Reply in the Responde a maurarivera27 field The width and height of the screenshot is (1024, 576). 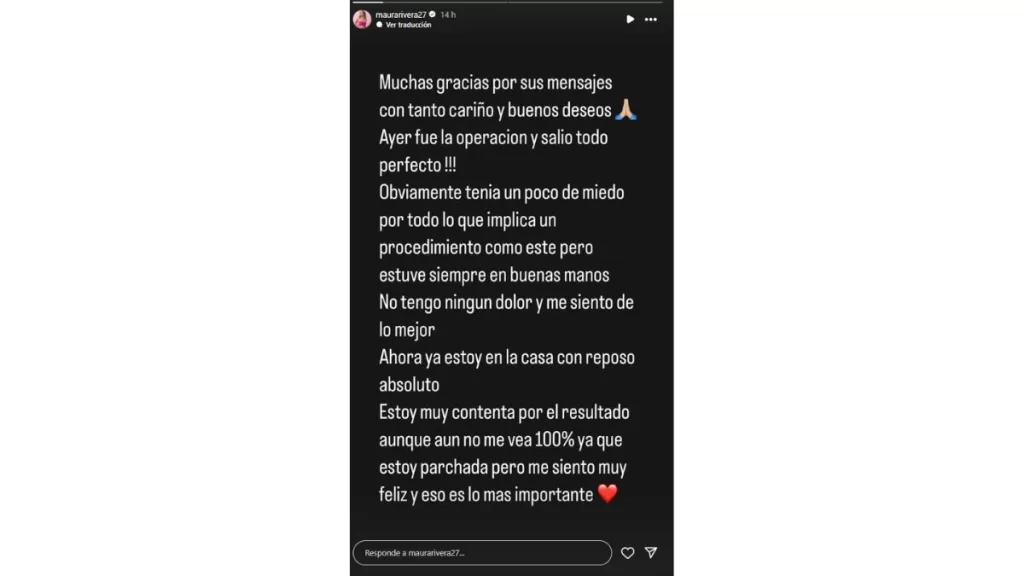click(482, 552)
